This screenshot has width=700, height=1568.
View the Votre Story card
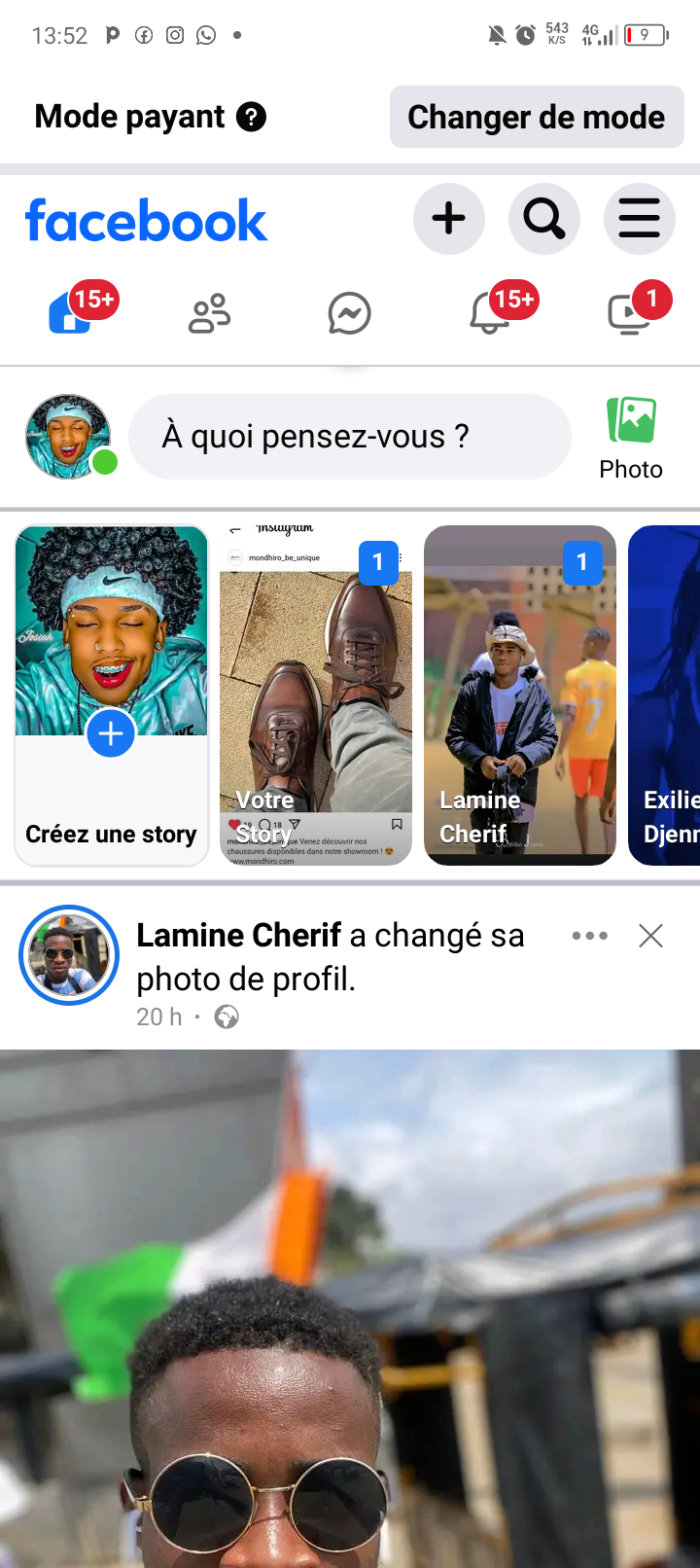[x=316, y=695]
